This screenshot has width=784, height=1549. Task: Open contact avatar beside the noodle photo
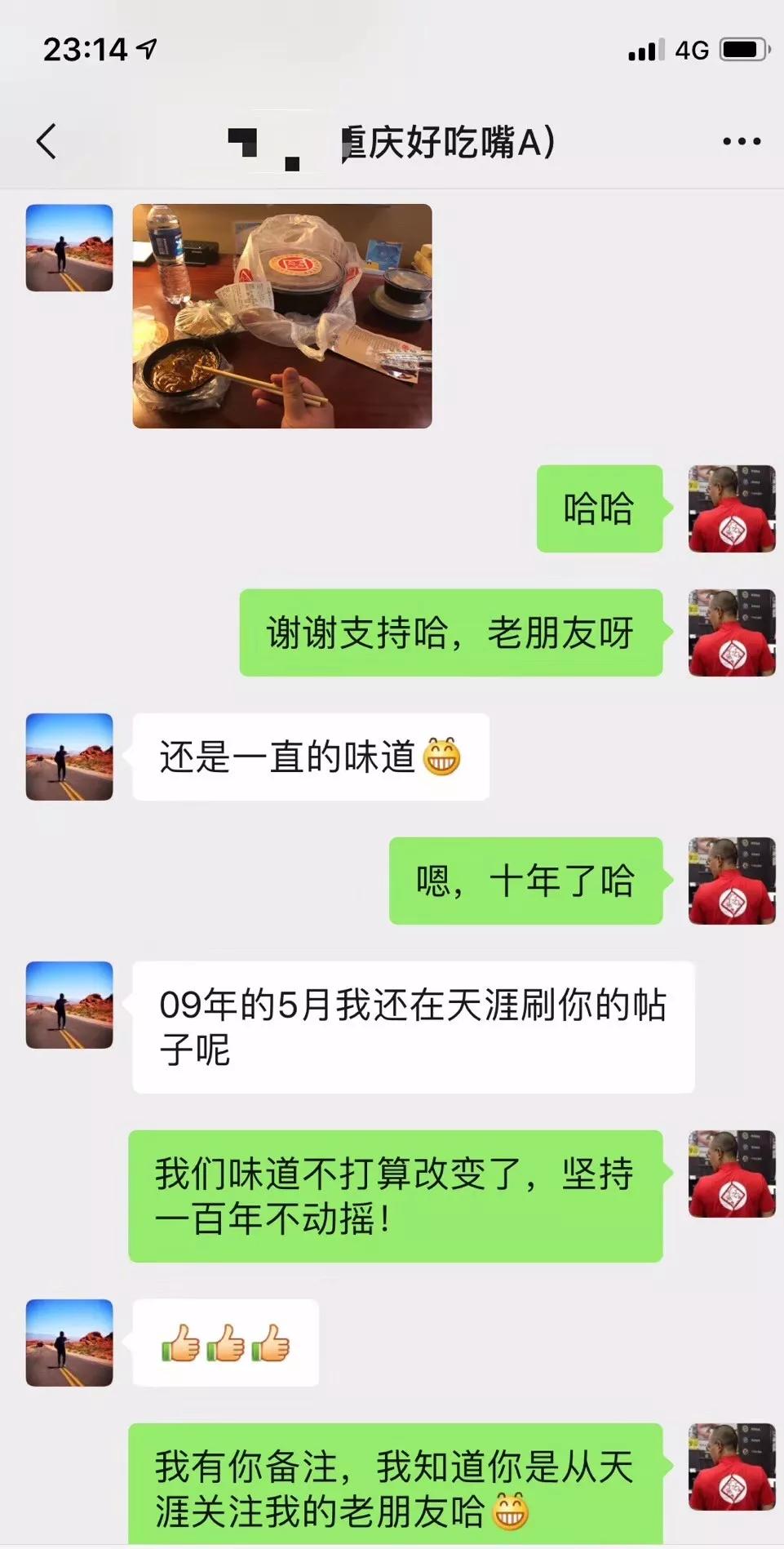pos(69,248)
